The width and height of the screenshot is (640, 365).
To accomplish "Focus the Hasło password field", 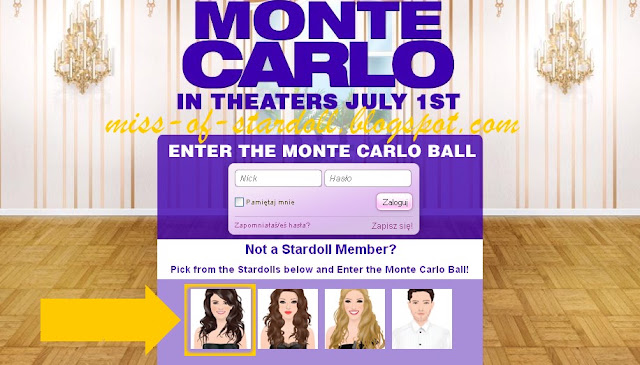I will pos(368,178).
